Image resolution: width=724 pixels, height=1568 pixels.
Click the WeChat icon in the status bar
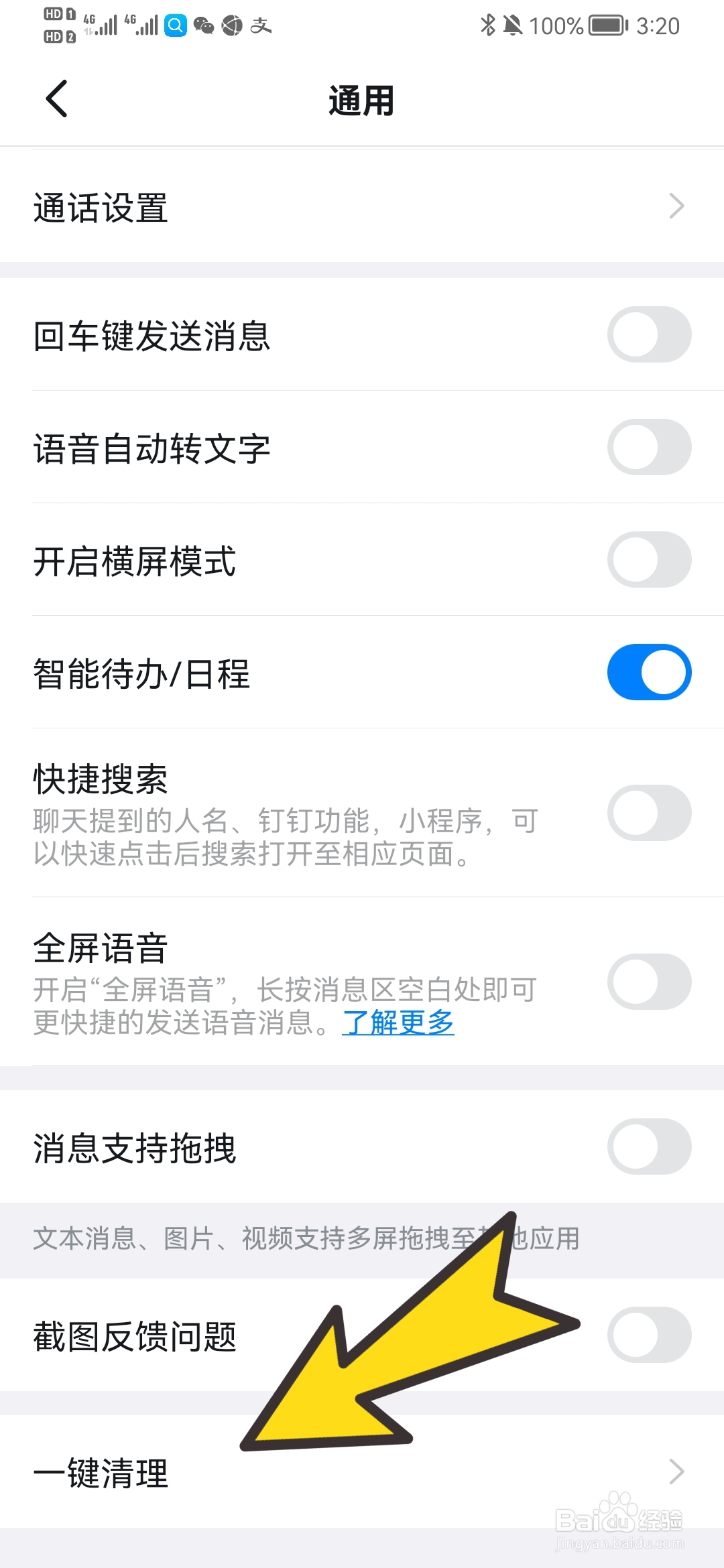point(203,25)
